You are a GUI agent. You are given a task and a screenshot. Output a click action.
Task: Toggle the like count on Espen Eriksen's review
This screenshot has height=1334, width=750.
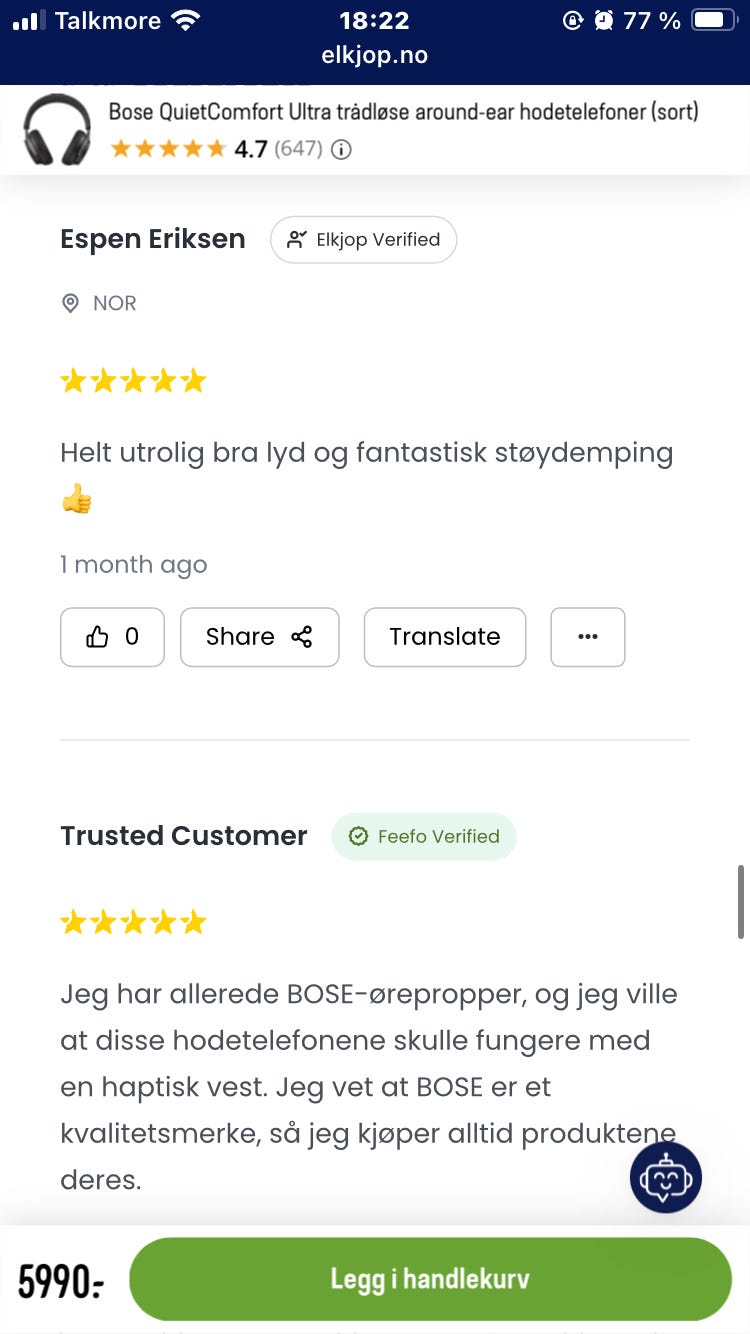click(112, 636)
